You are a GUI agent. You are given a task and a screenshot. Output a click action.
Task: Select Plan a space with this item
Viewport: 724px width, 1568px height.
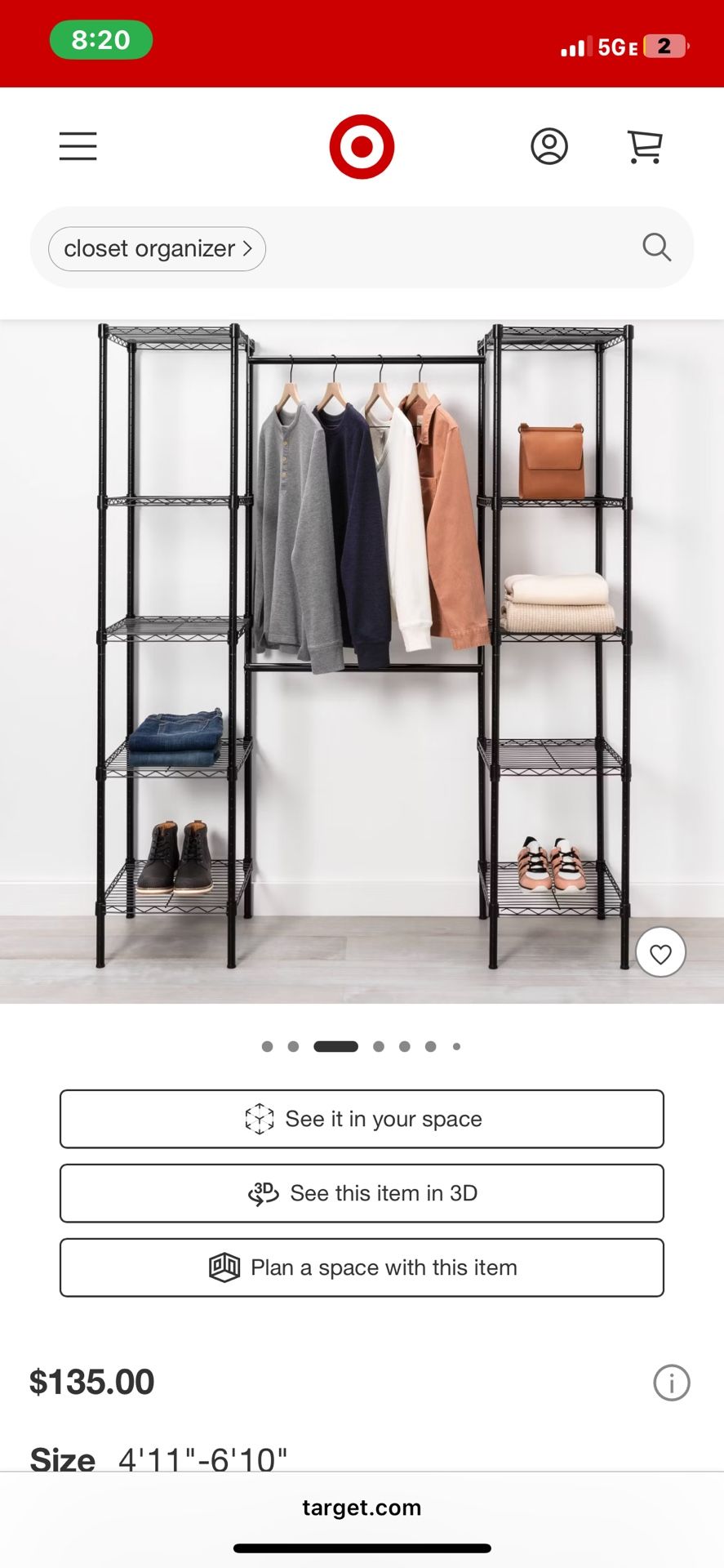click(x=362, y=1267)
